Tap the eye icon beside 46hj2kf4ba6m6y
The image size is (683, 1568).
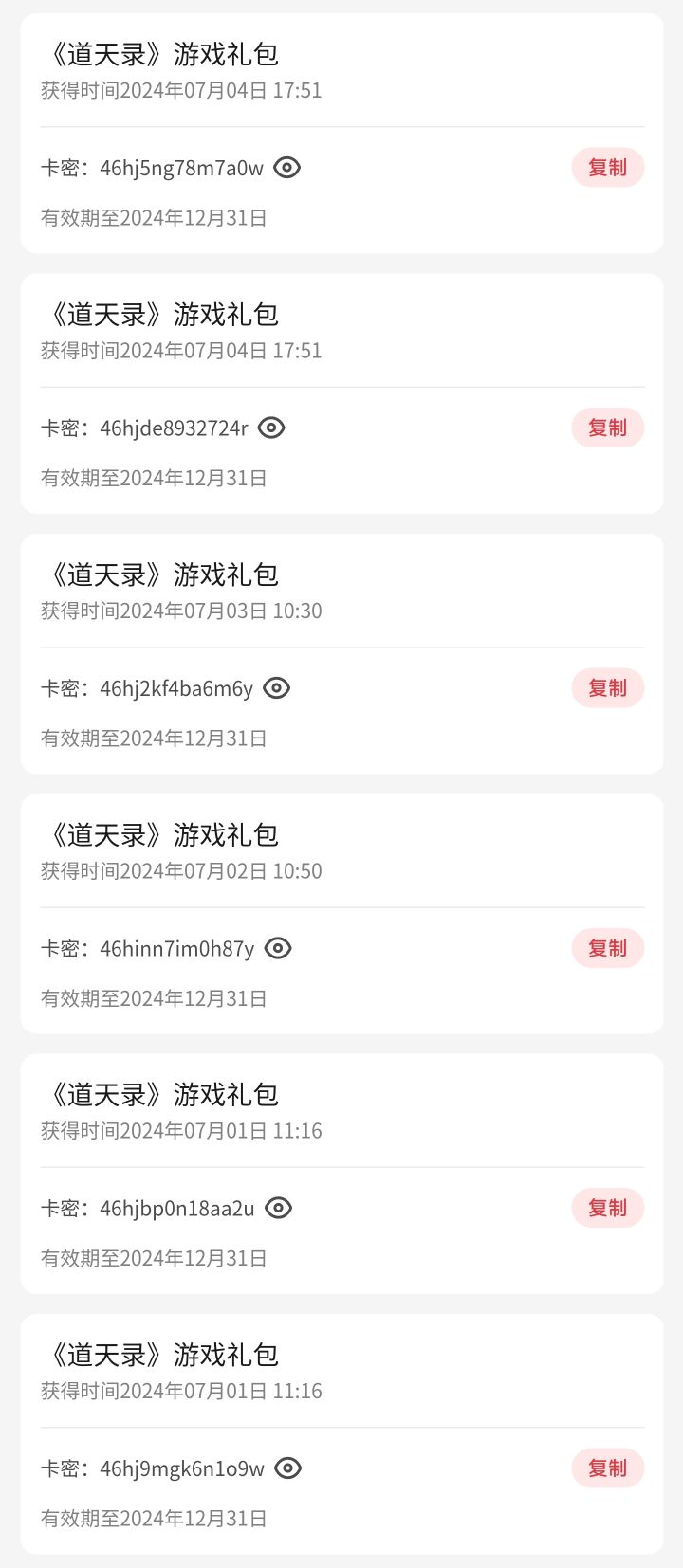[276, 688]
